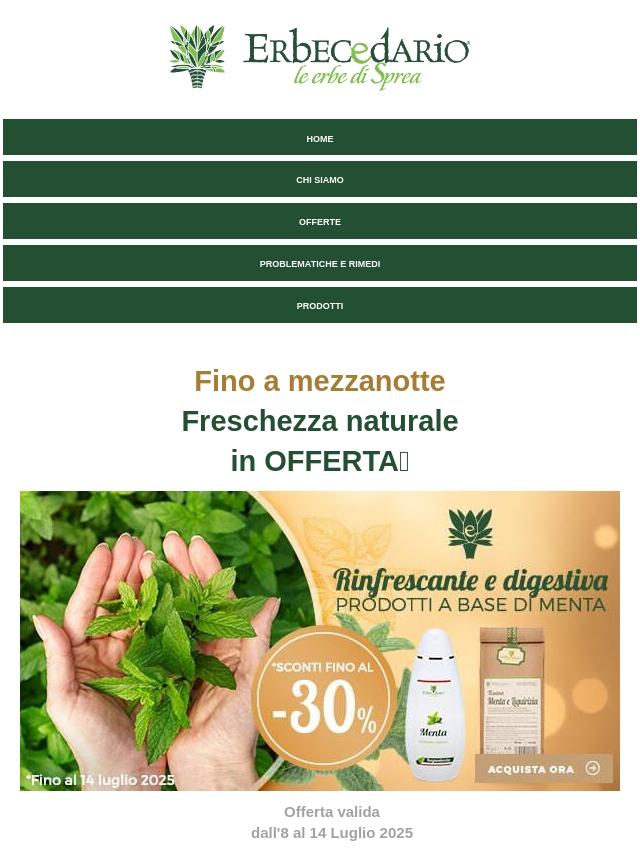
Task: Go to the CHI SIAMO page
Action: pyautogui.click(x=320, y=180)
